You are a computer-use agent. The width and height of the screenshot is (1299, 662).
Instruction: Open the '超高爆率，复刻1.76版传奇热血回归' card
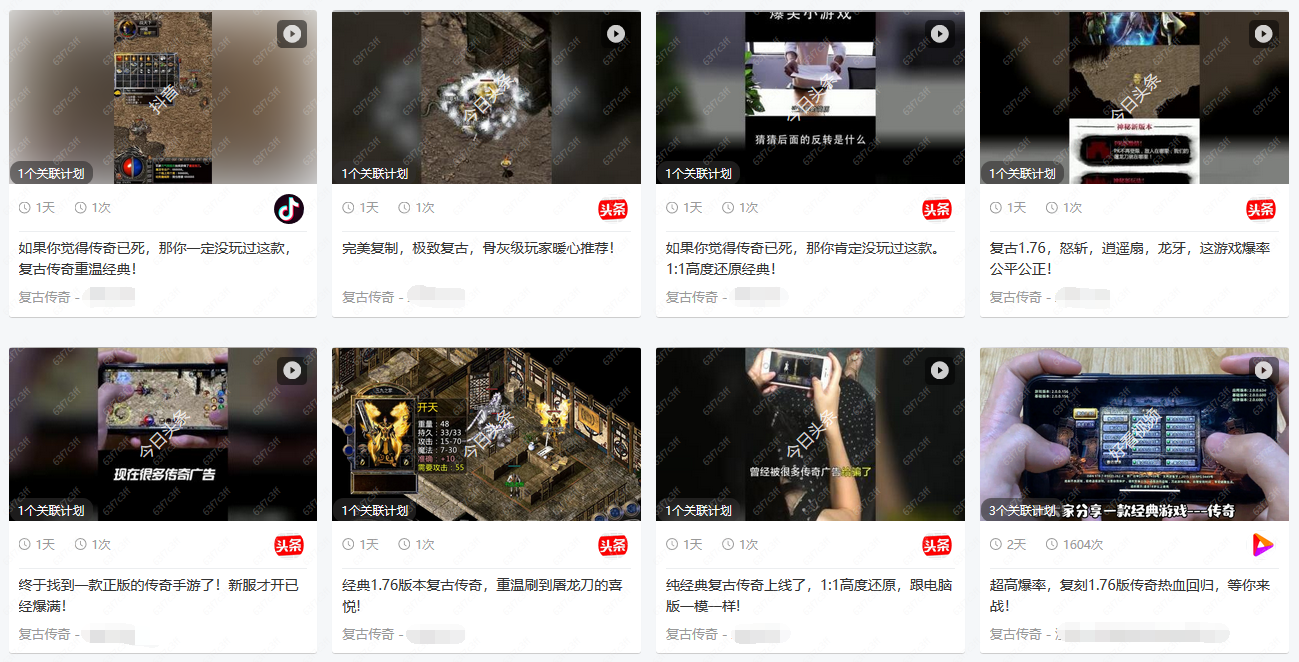(1130, 595)
